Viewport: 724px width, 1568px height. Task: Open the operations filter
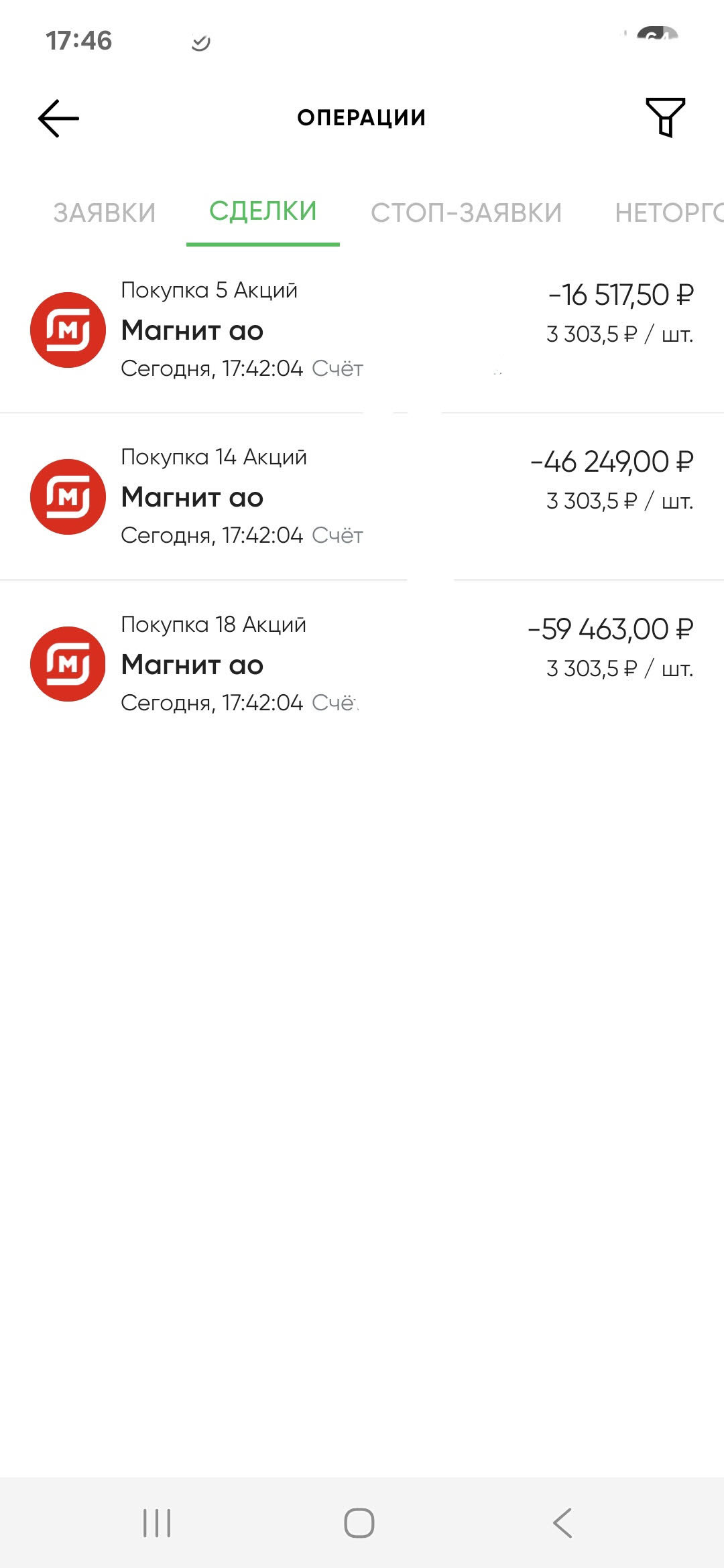(665, 117)
